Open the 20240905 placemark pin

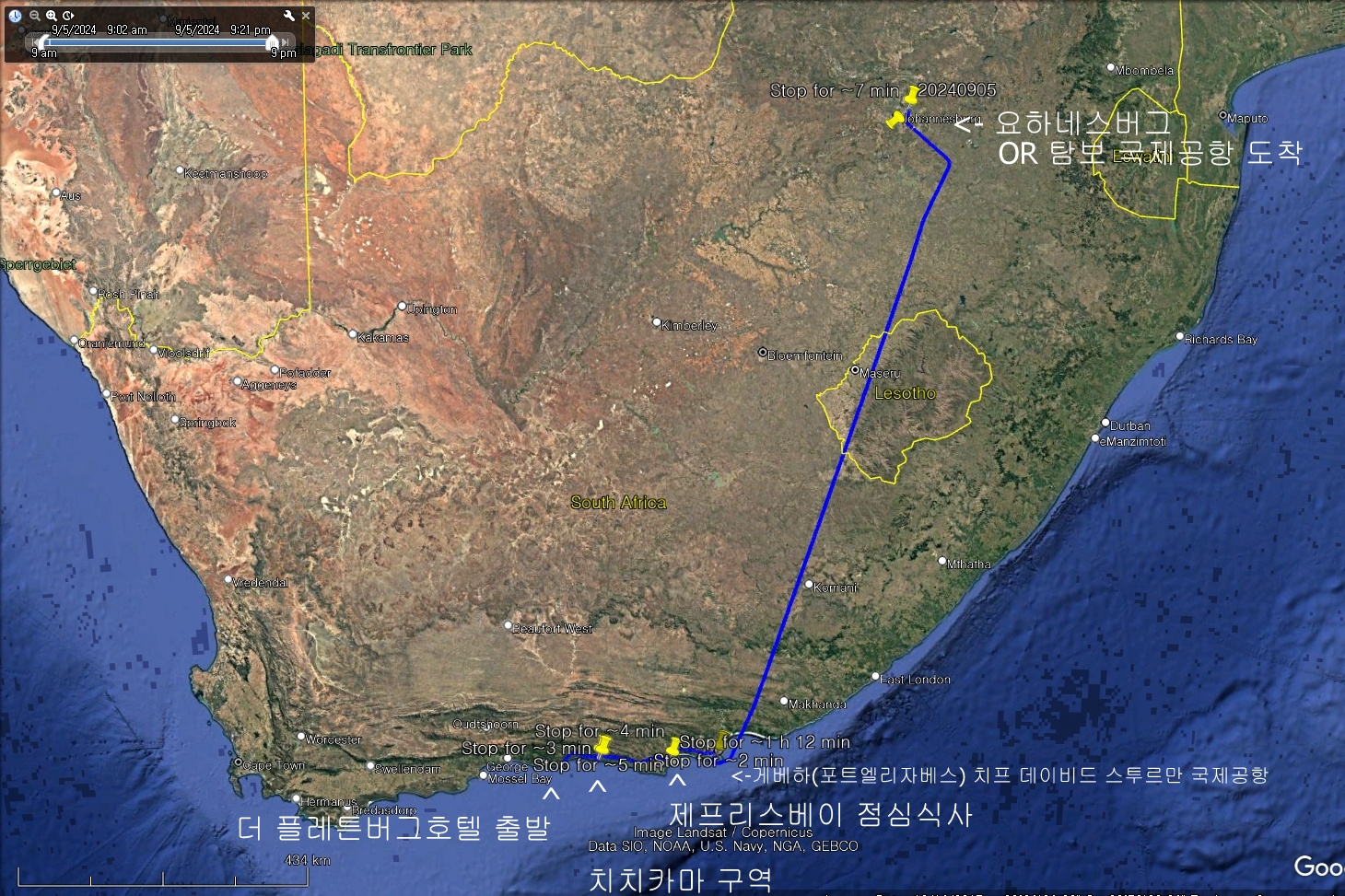point(911,95)
